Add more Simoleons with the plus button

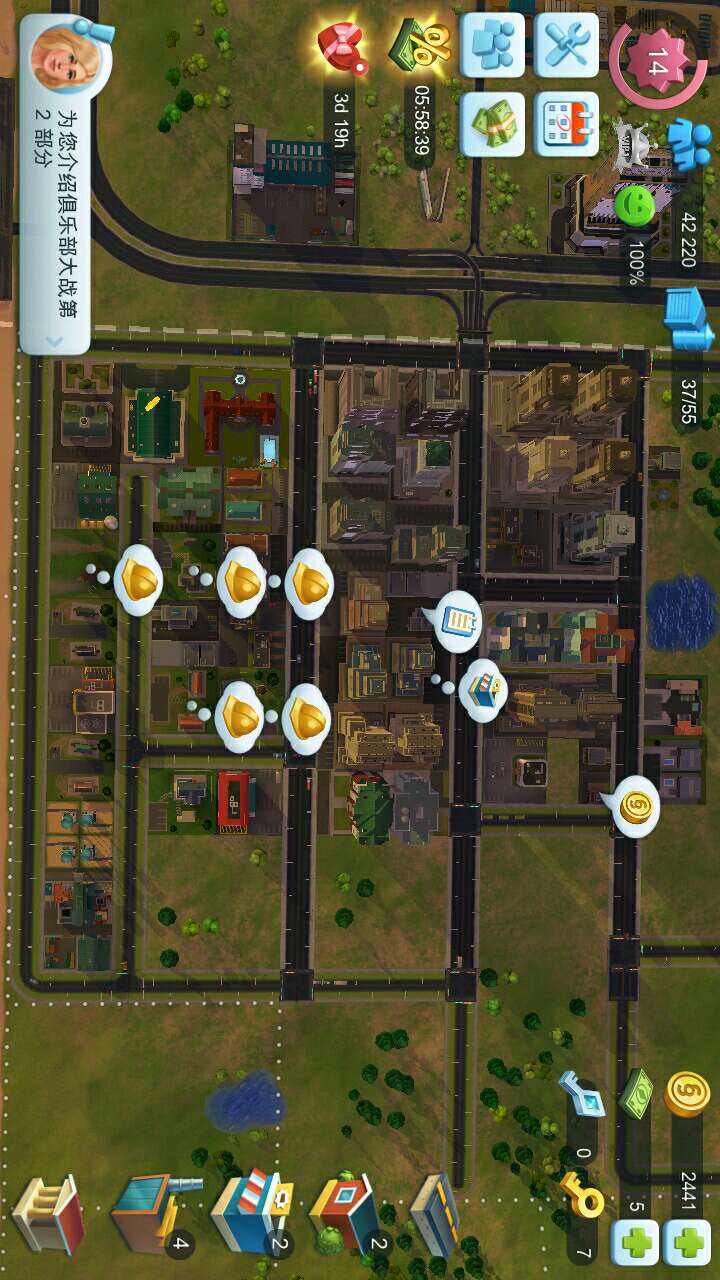tap(687, 1243)
